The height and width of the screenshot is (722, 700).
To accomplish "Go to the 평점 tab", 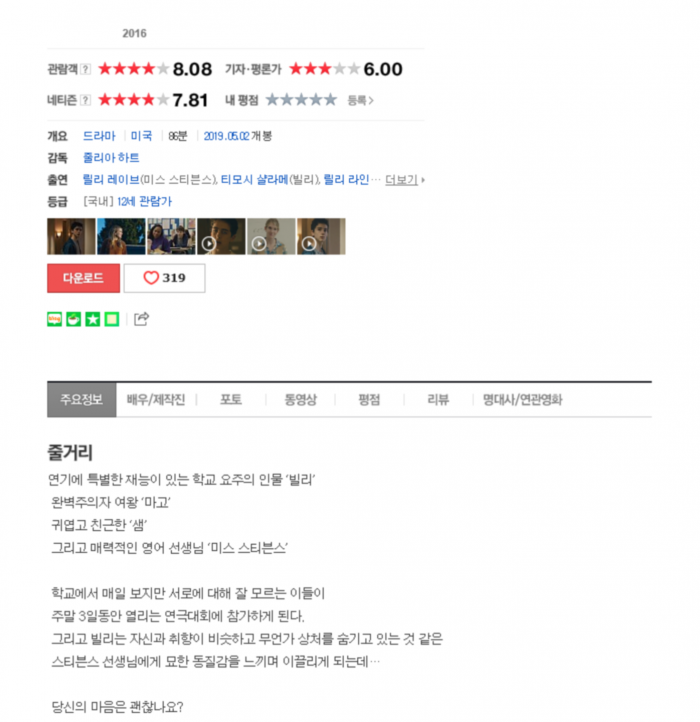I will point(369,399).
